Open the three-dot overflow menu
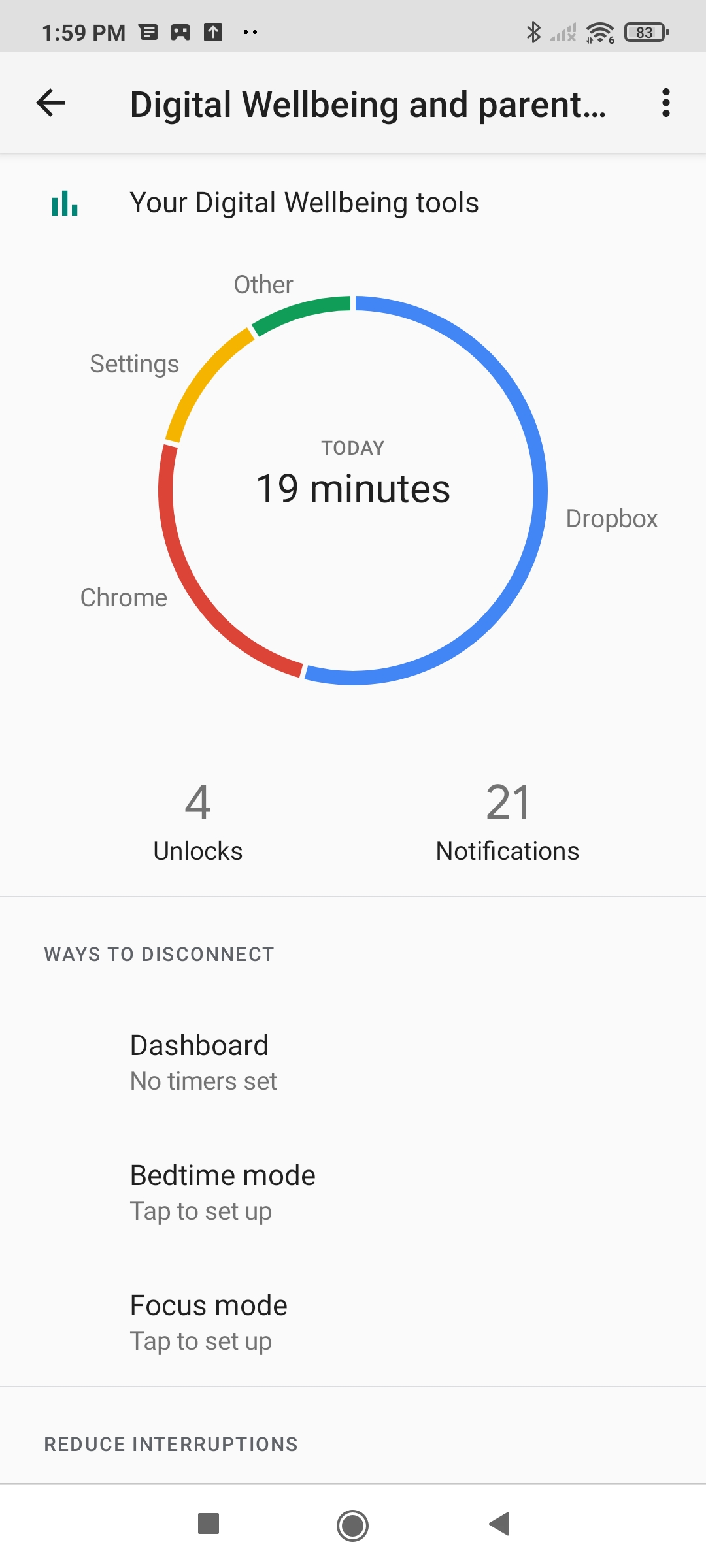 click(665, 103)
